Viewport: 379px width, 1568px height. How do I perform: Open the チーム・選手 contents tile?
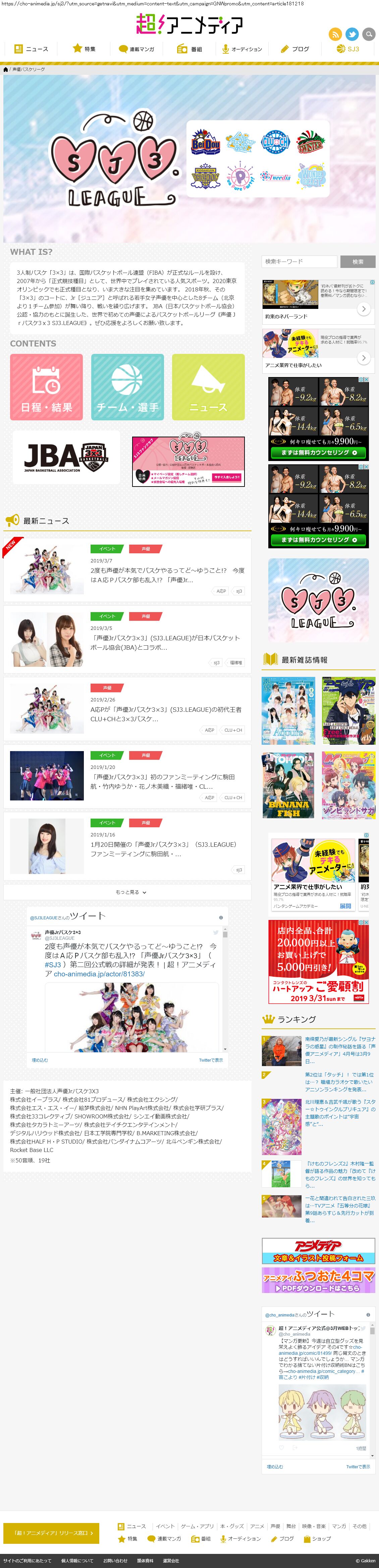pyautogui.click(x=127, y=387)
